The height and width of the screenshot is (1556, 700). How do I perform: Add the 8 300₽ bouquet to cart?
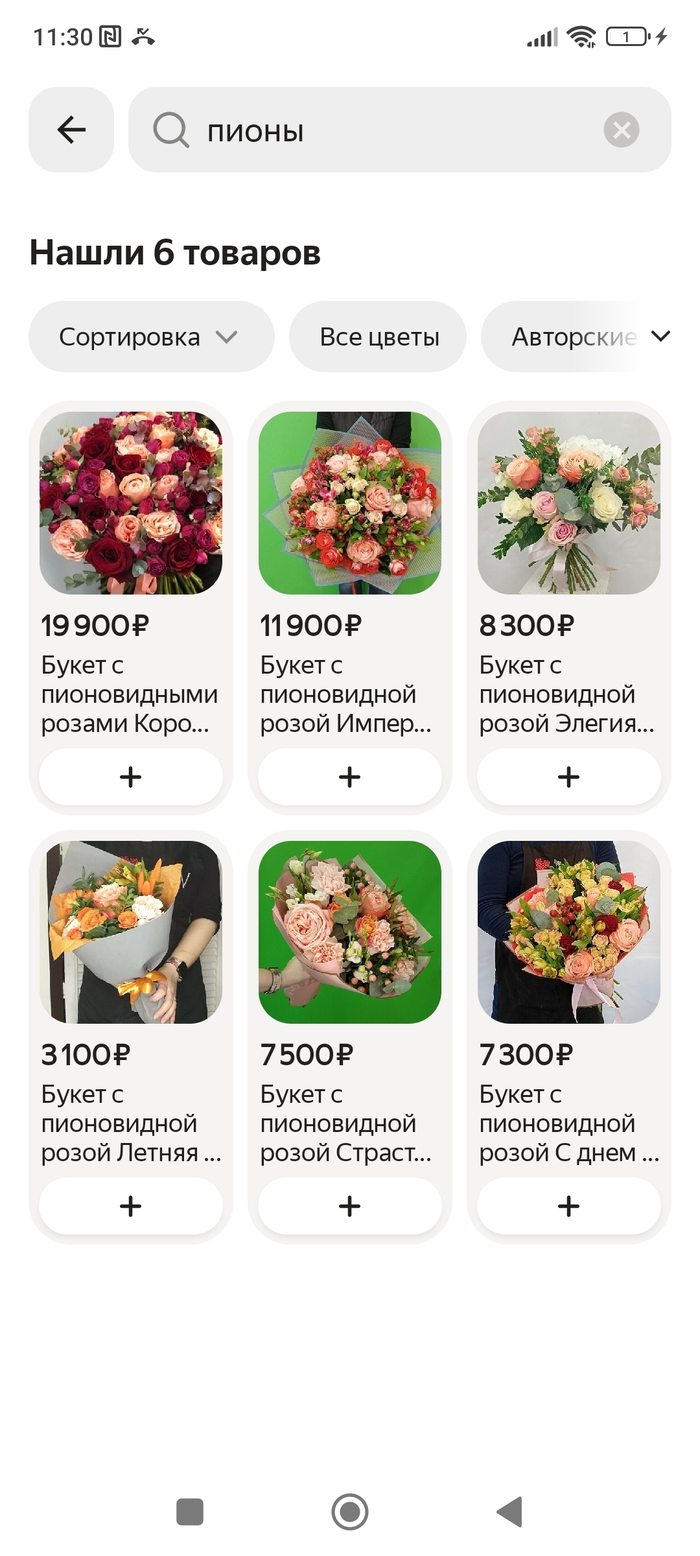coord(568,777)
